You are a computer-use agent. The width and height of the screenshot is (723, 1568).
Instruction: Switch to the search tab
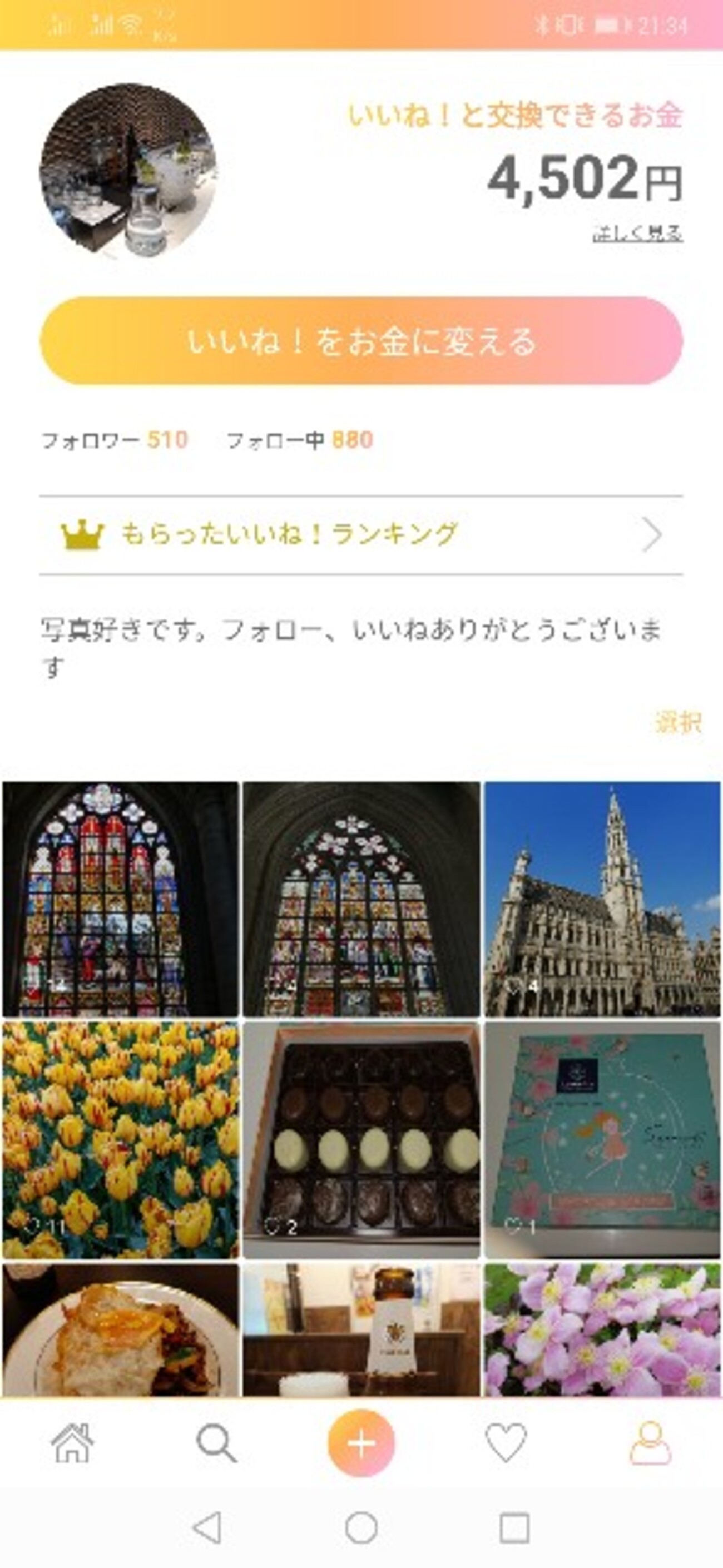(216, 1443)
